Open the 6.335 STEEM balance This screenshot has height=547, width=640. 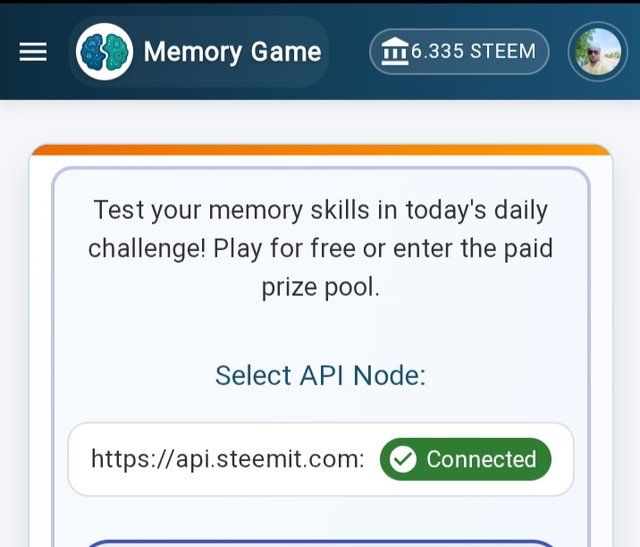459,52
